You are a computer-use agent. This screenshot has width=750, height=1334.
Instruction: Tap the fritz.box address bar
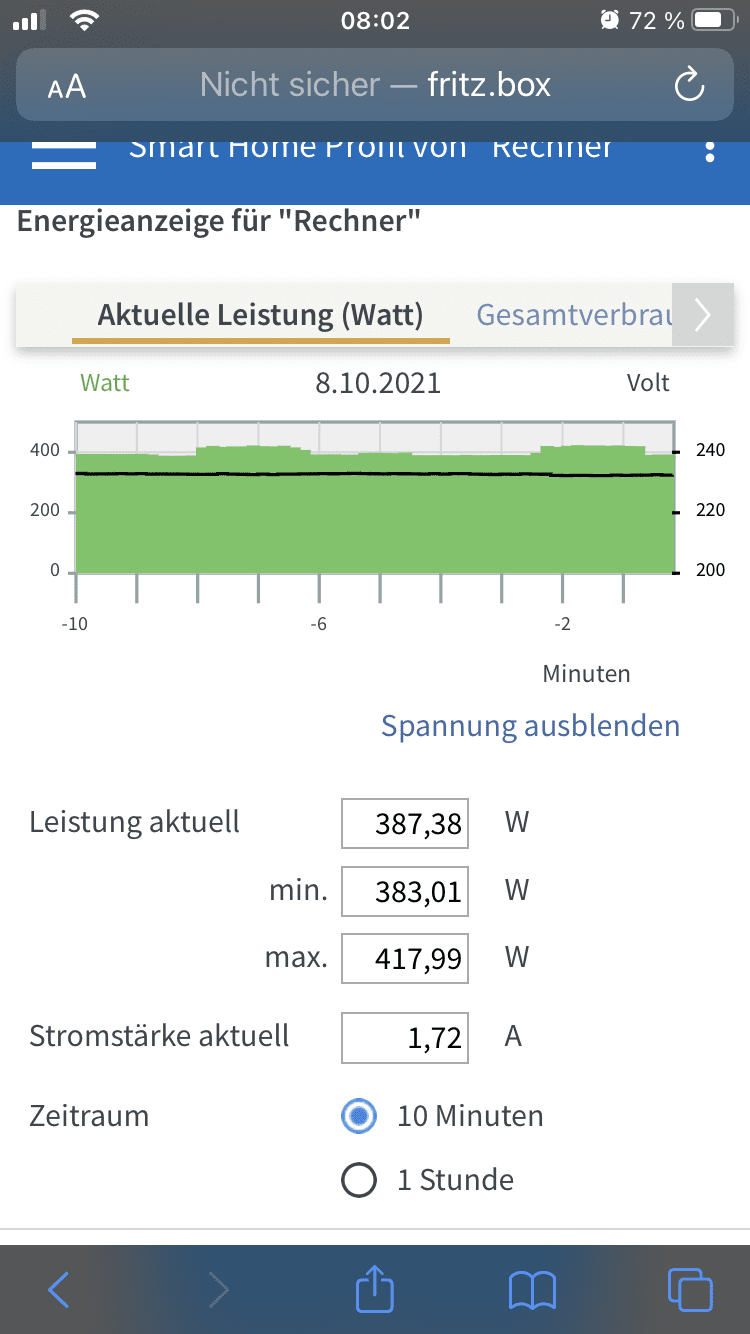[x=375, y=85]
